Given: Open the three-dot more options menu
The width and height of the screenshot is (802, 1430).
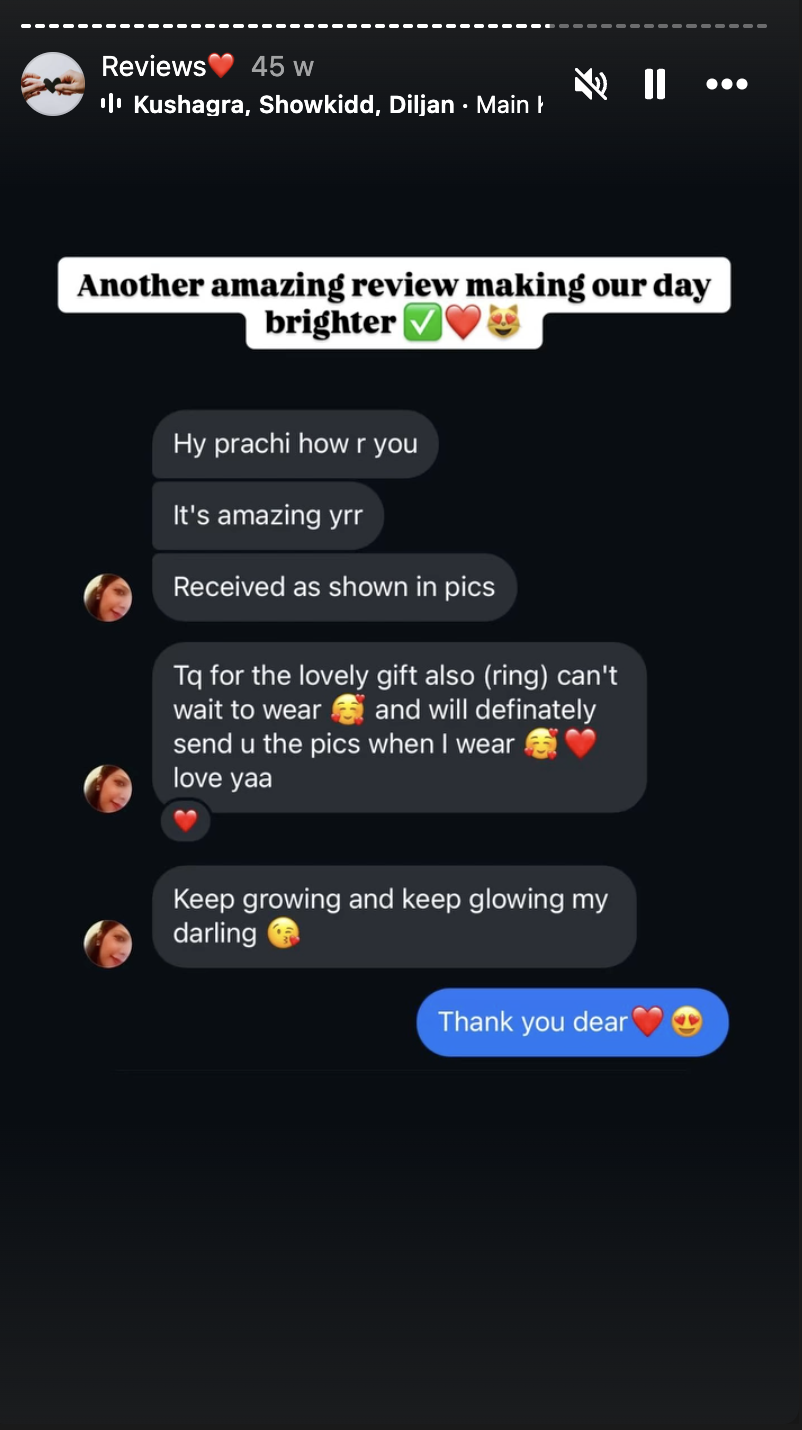Looking at the screenshot, I should (x=727, y=85).
